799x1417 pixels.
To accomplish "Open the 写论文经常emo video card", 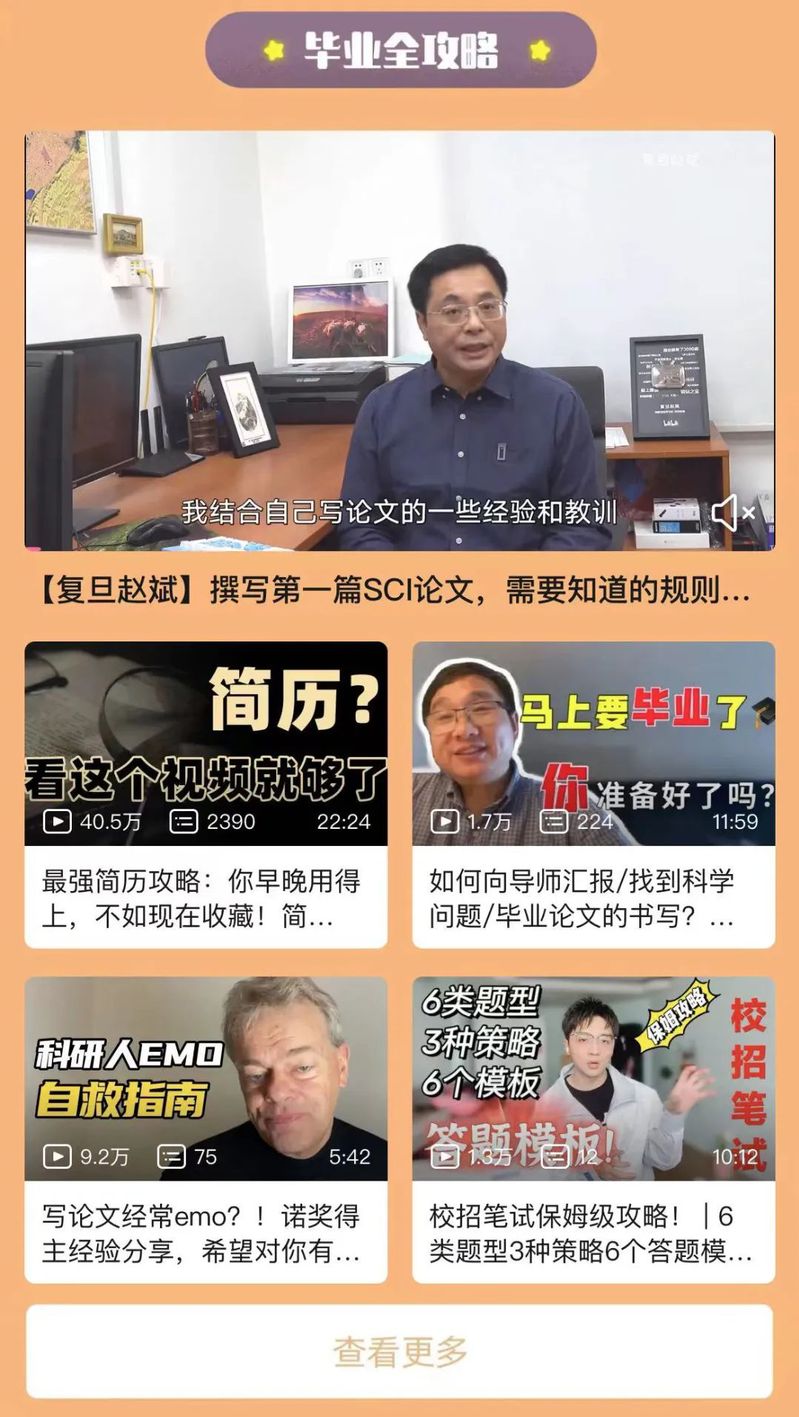I will click(205, 1129).
